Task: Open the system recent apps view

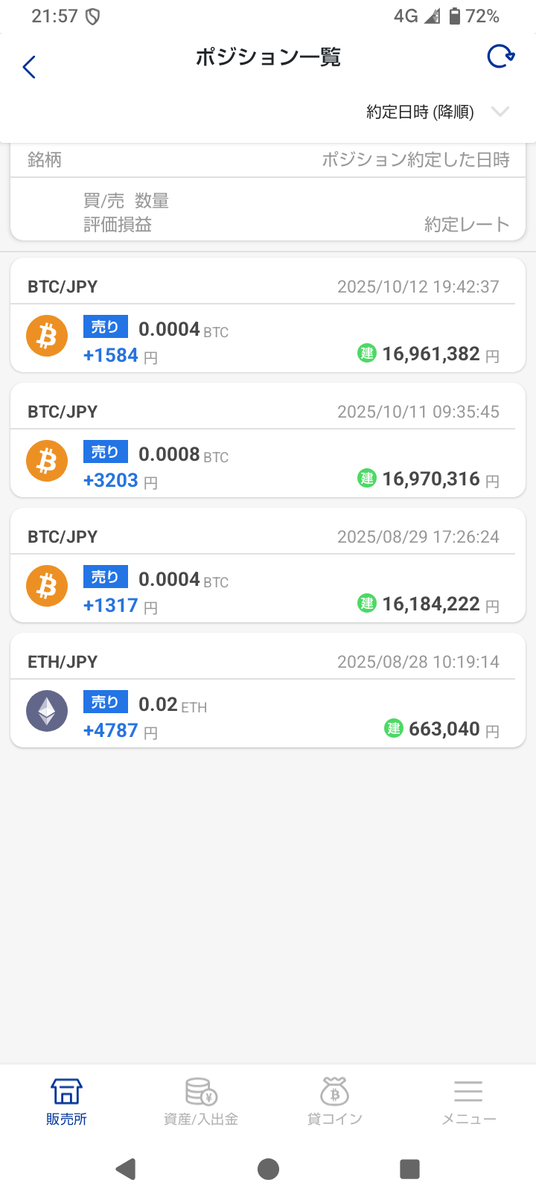Action: (410, 1169)
